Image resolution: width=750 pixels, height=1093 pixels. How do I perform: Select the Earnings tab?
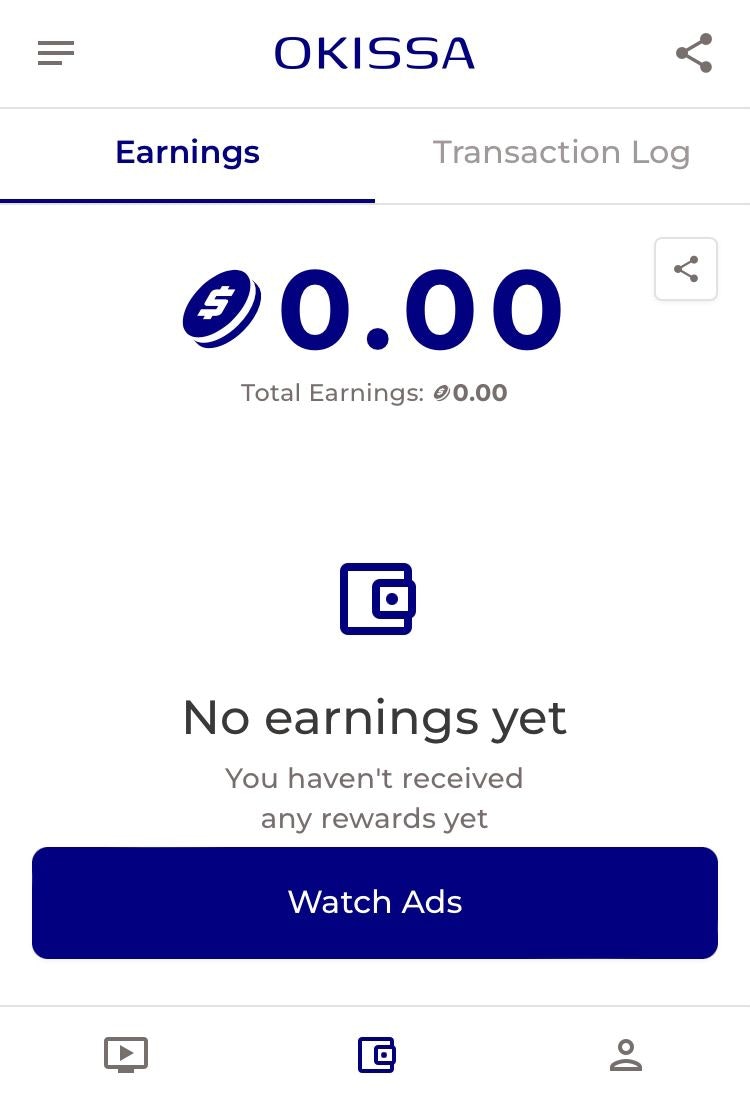pyautogui.click(x=187, y=153)
